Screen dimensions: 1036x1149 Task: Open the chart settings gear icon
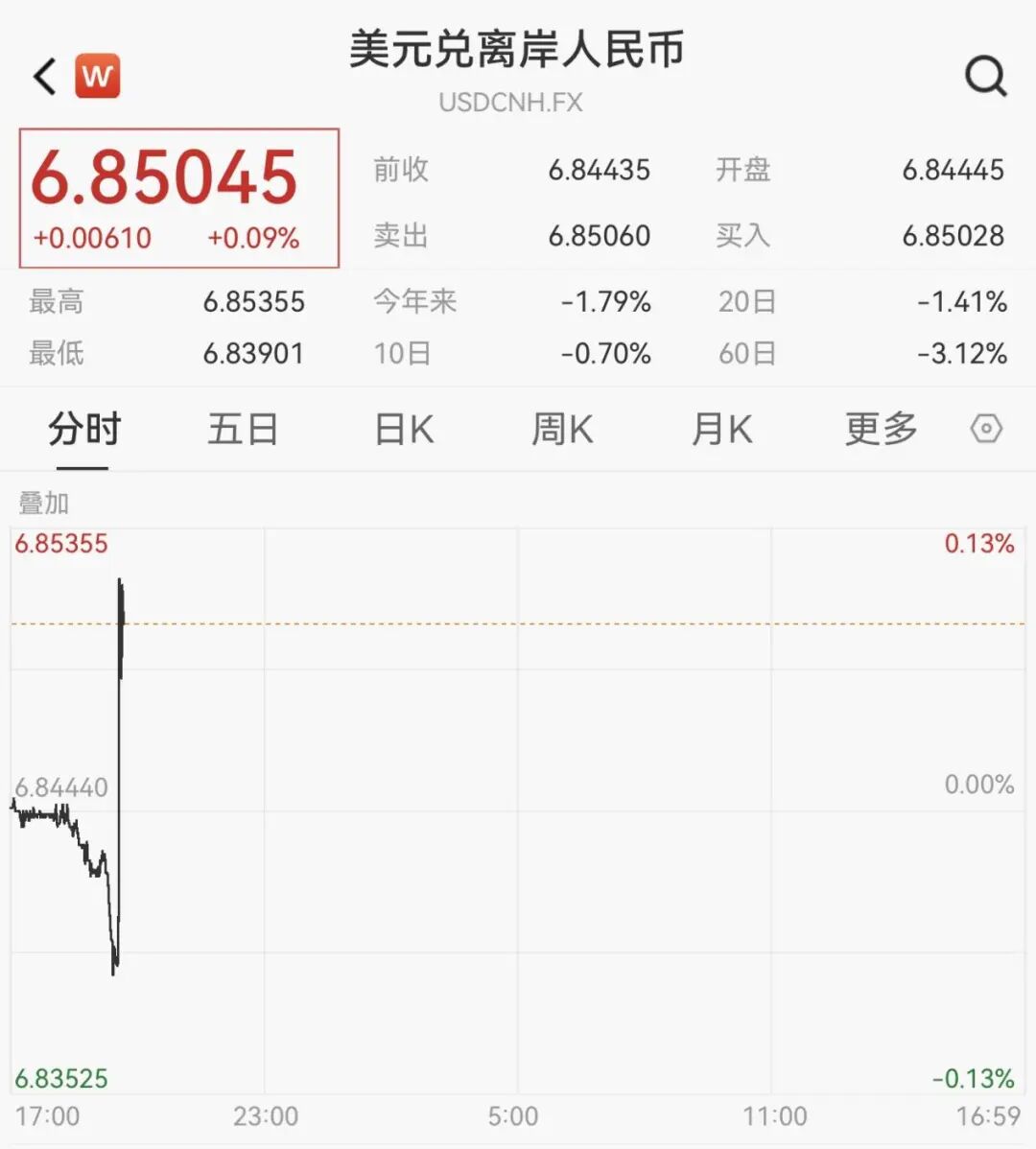coord(986,431)
